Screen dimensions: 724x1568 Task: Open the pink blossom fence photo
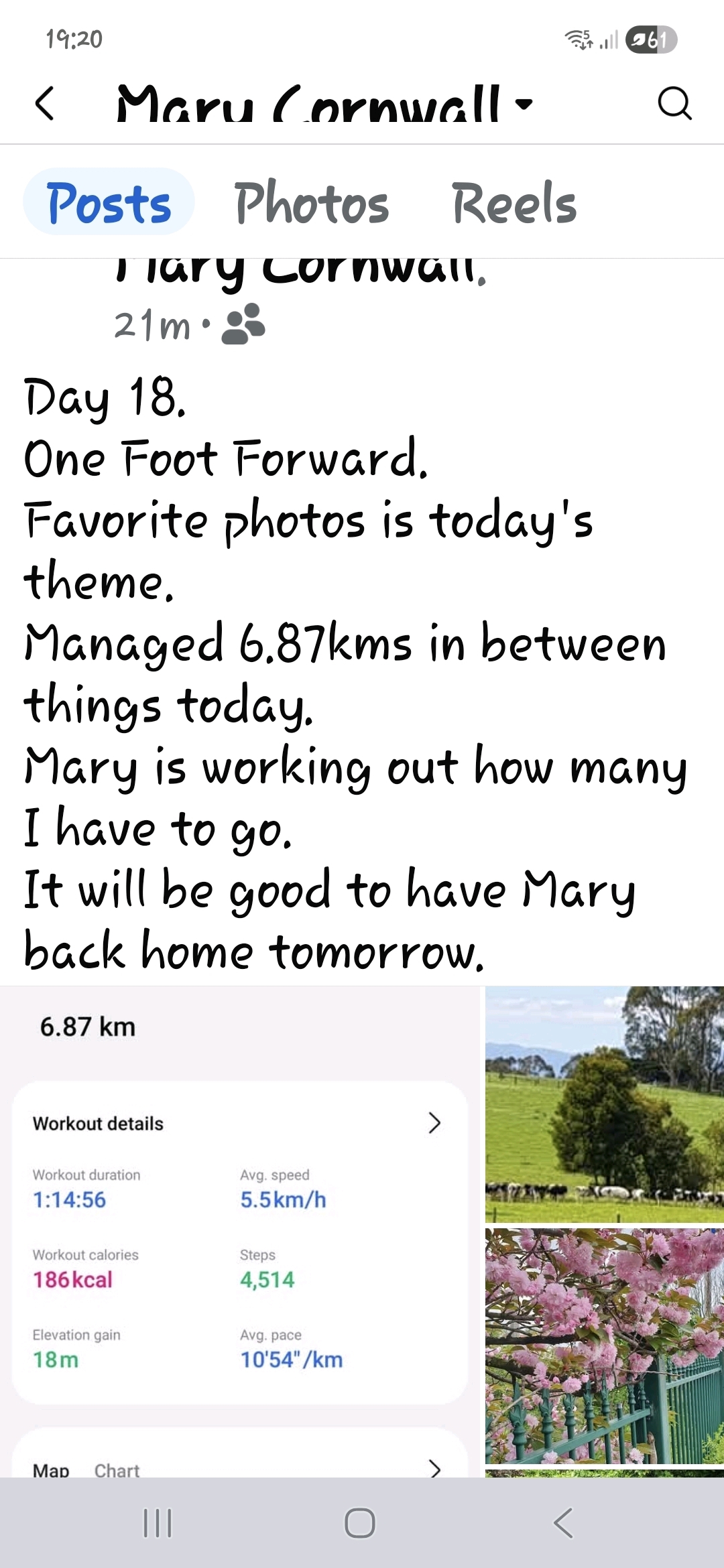point(604,1346)
